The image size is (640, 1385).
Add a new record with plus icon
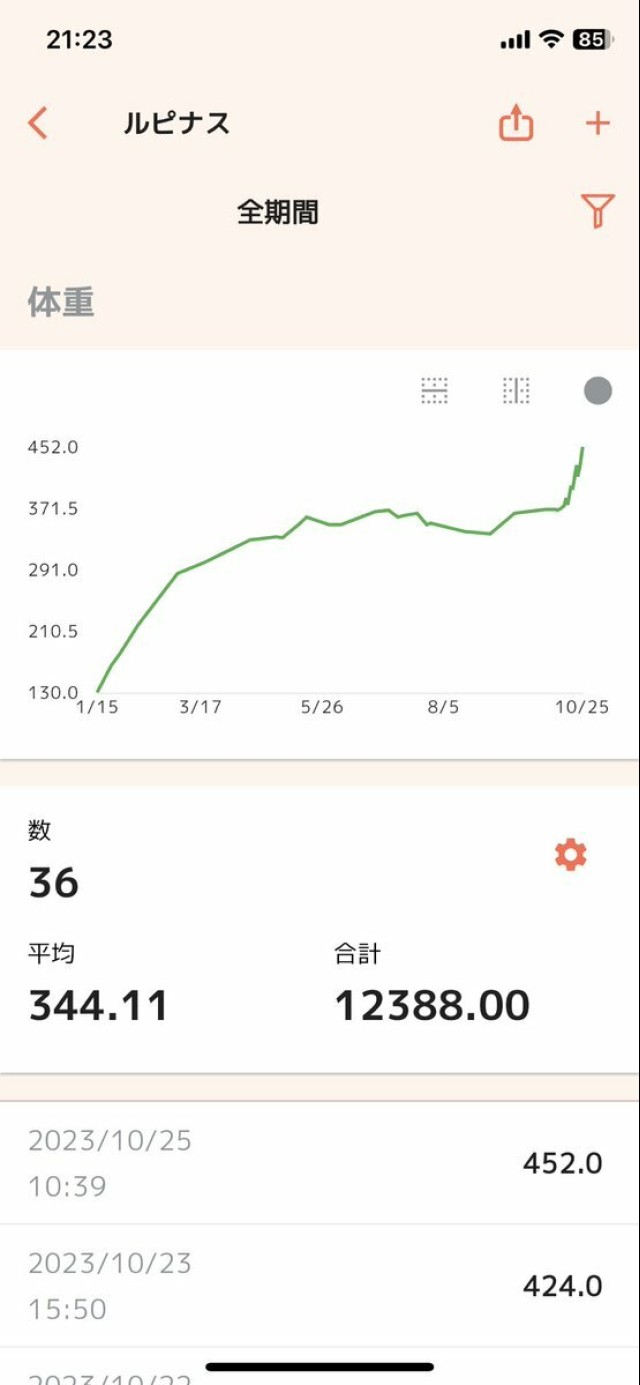click(597, 124)
